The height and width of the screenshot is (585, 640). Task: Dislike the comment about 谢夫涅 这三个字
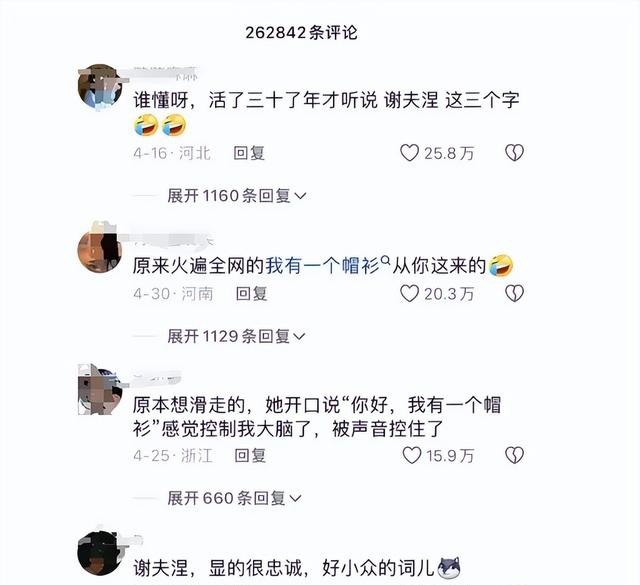515,153
